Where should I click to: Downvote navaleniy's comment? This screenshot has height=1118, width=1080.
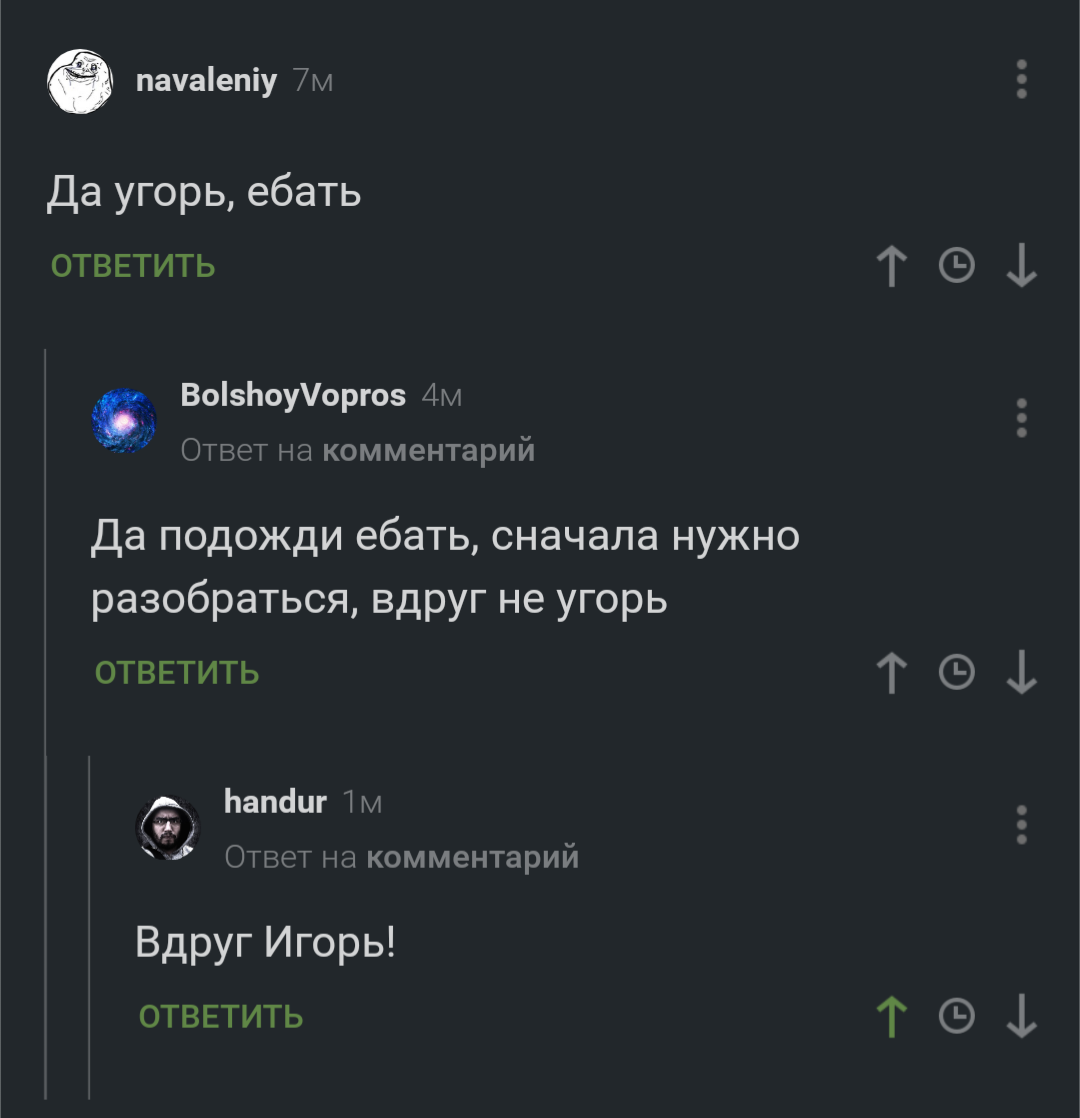coord(1021,267)
